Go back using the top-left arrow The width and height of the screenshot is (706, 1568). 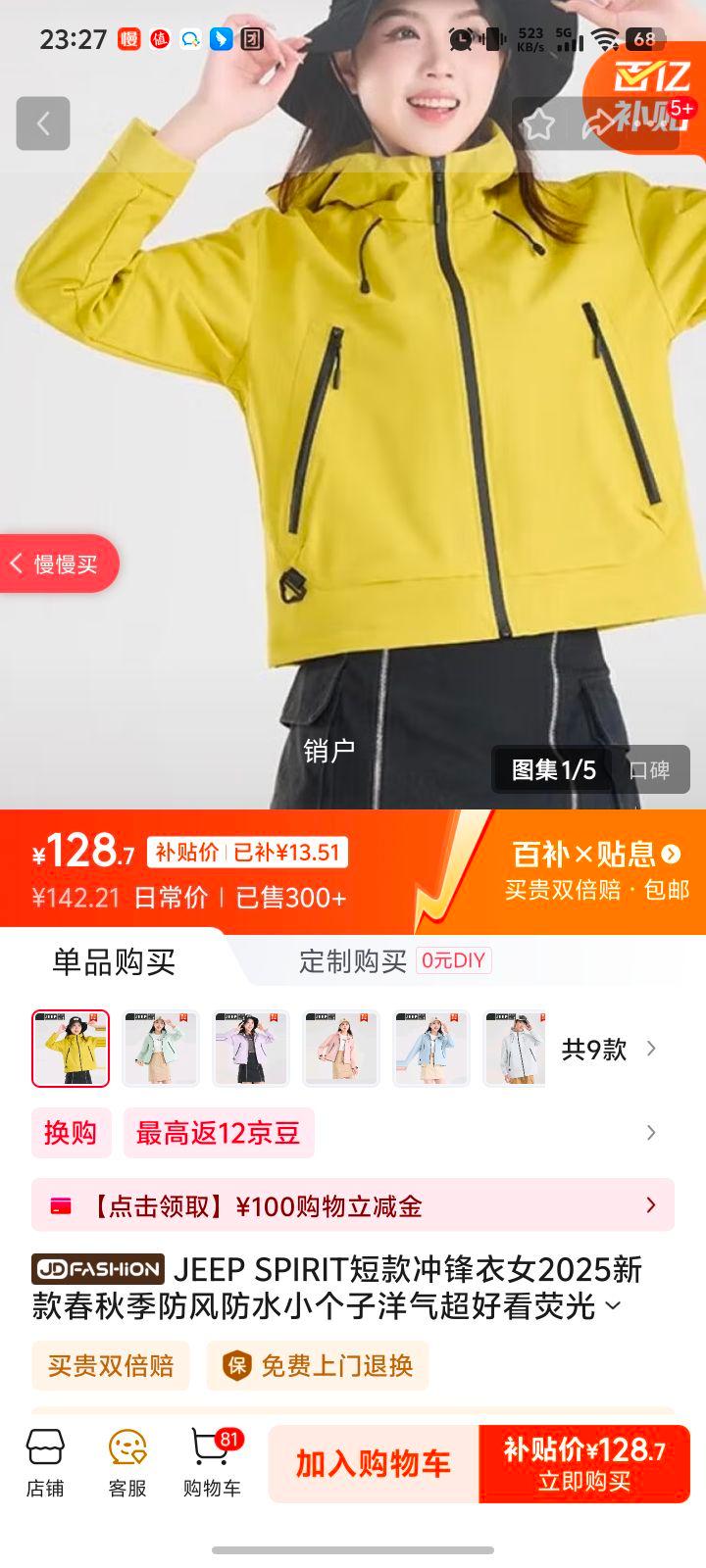(x=43, y=123)
